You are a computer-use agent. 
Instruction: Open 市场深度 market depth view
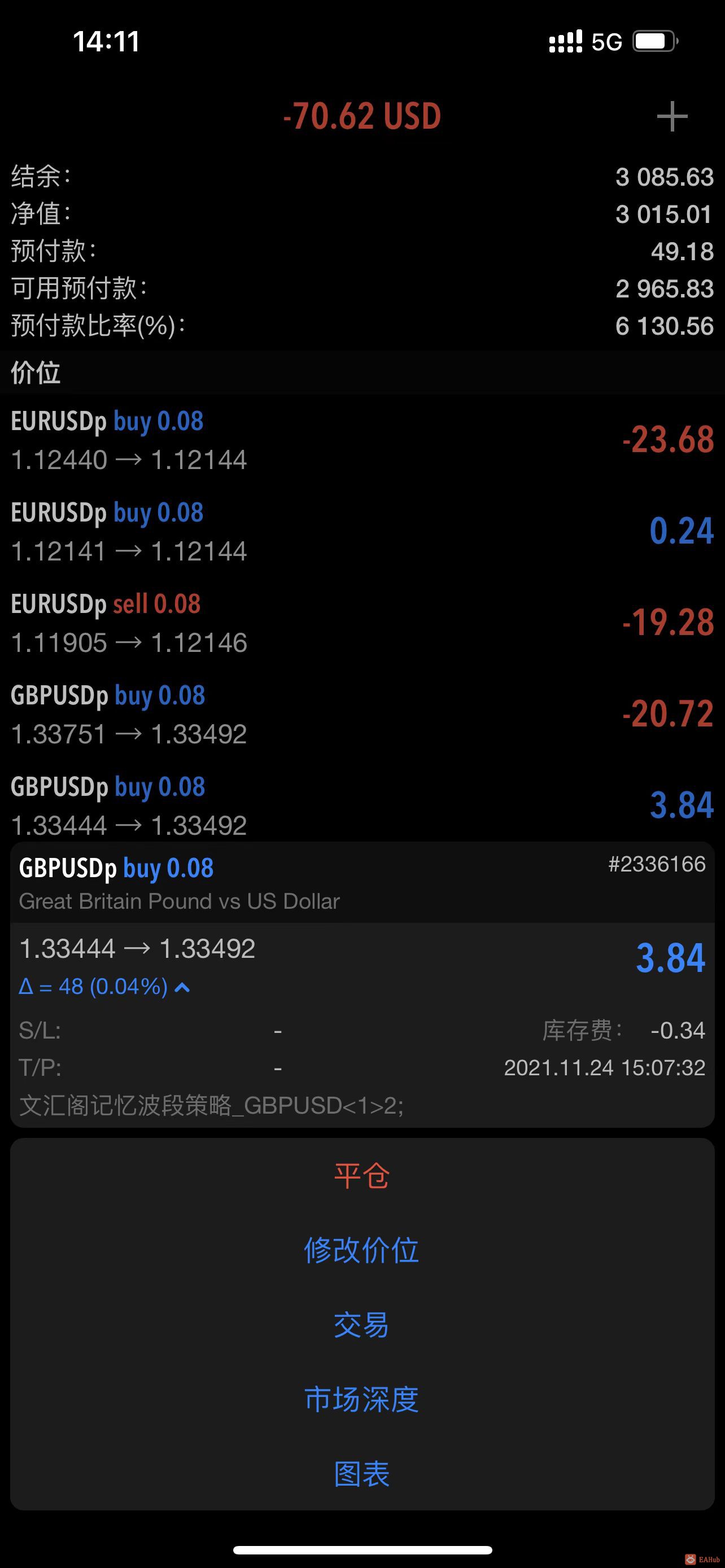361,1400
